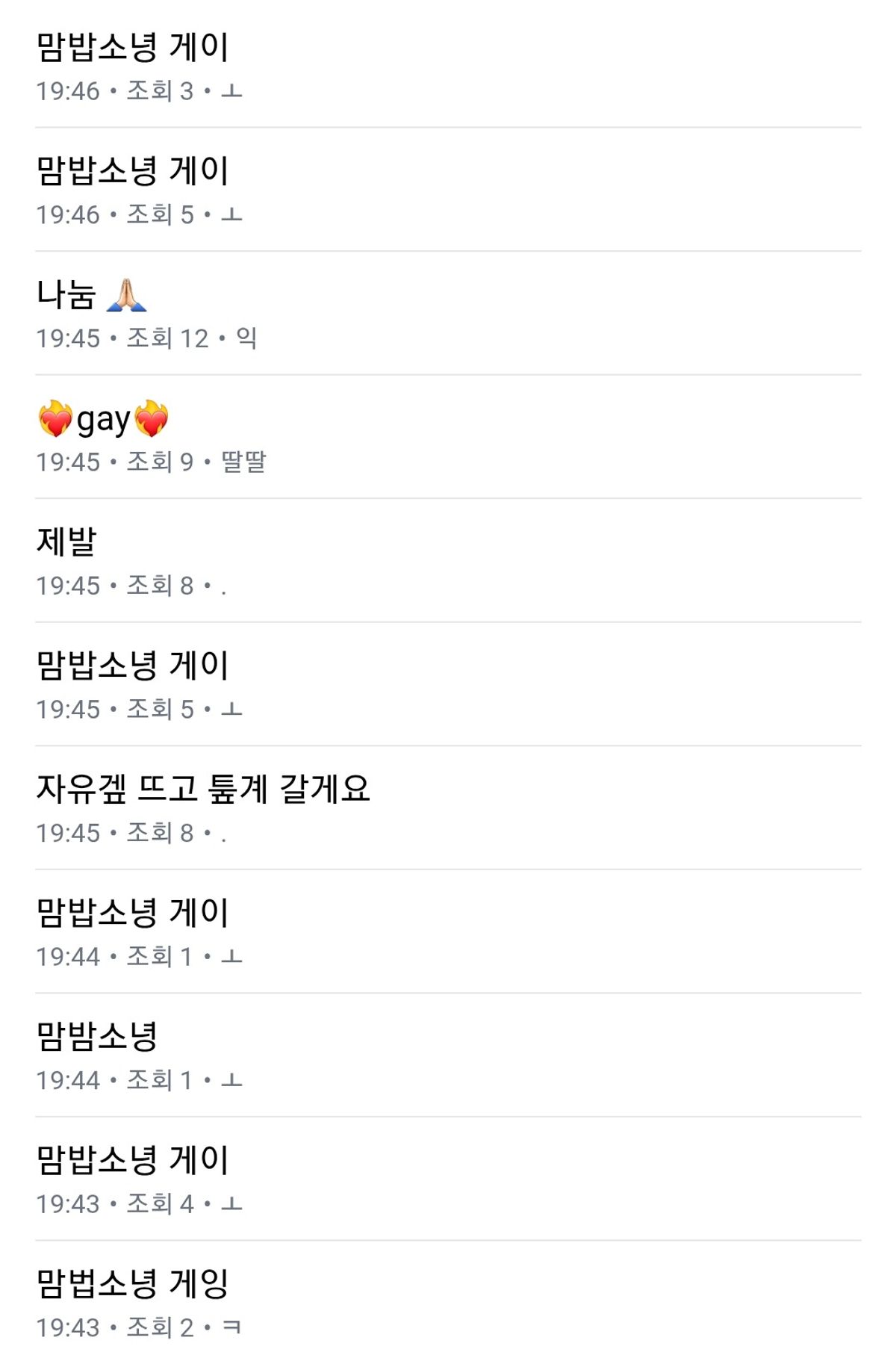Open the 19:44 맘밥소녕 게이 post with 1 view

132,913
